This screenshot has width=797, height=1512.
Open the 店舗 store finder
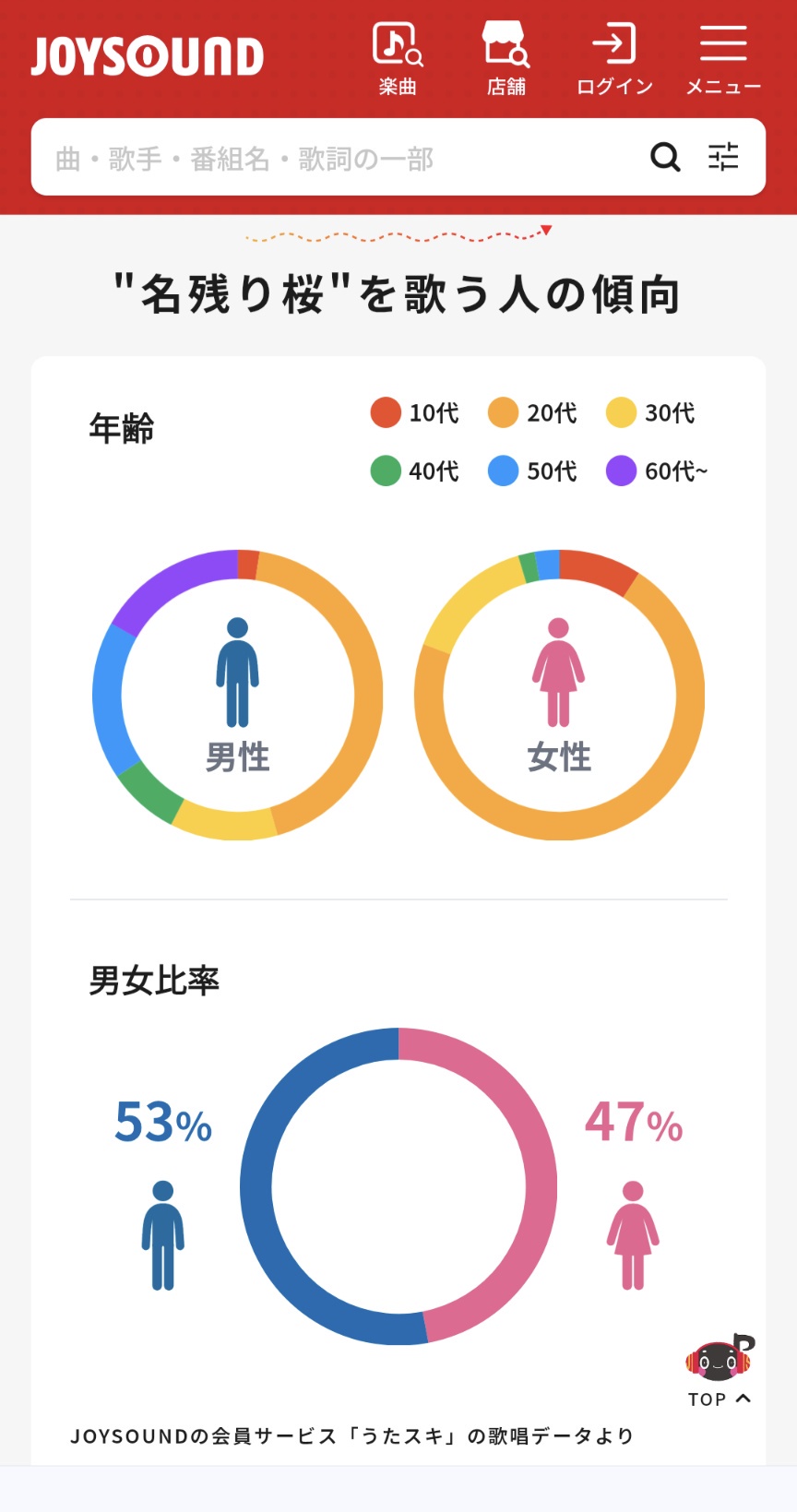pyautogui.click(x=506, y=58)
